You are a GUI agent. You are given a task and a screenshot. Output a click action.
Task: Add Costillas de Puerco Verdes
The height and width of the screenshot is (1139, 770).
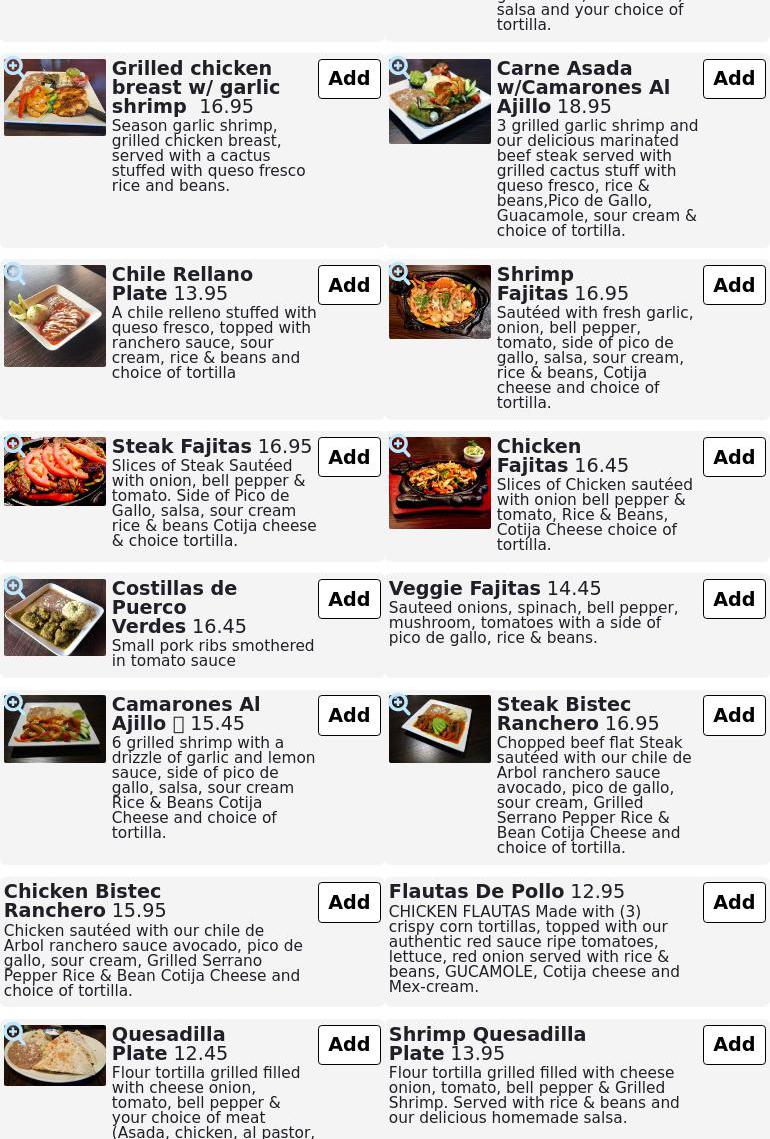point(349,599)
